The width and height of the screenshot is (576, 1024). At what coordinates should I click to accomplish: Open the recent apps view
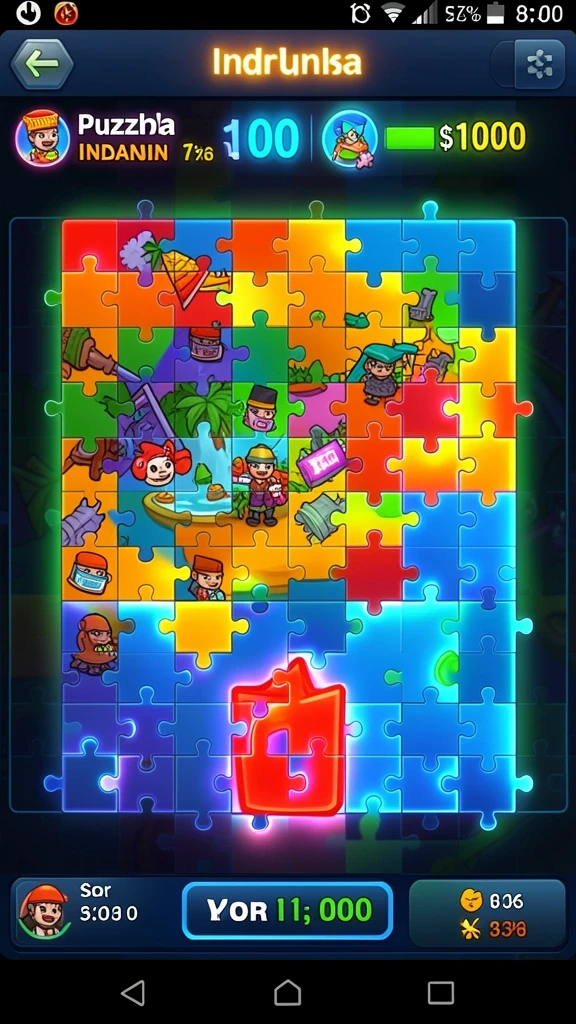point(441,993)
